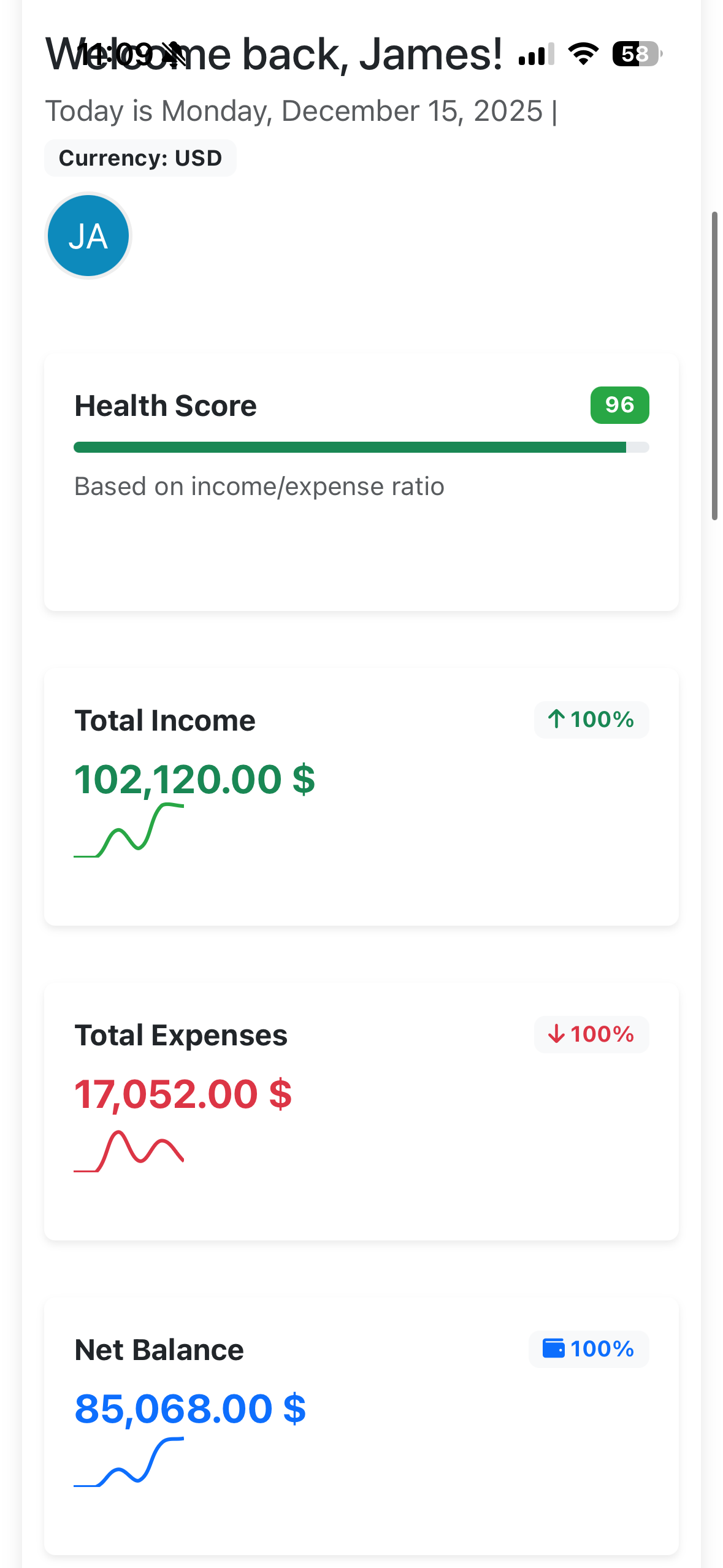This screenshot has width=723, height=1568.
Task: Tap the red down-arrow on Total Expenses
Action: (x=556, y=1034)
